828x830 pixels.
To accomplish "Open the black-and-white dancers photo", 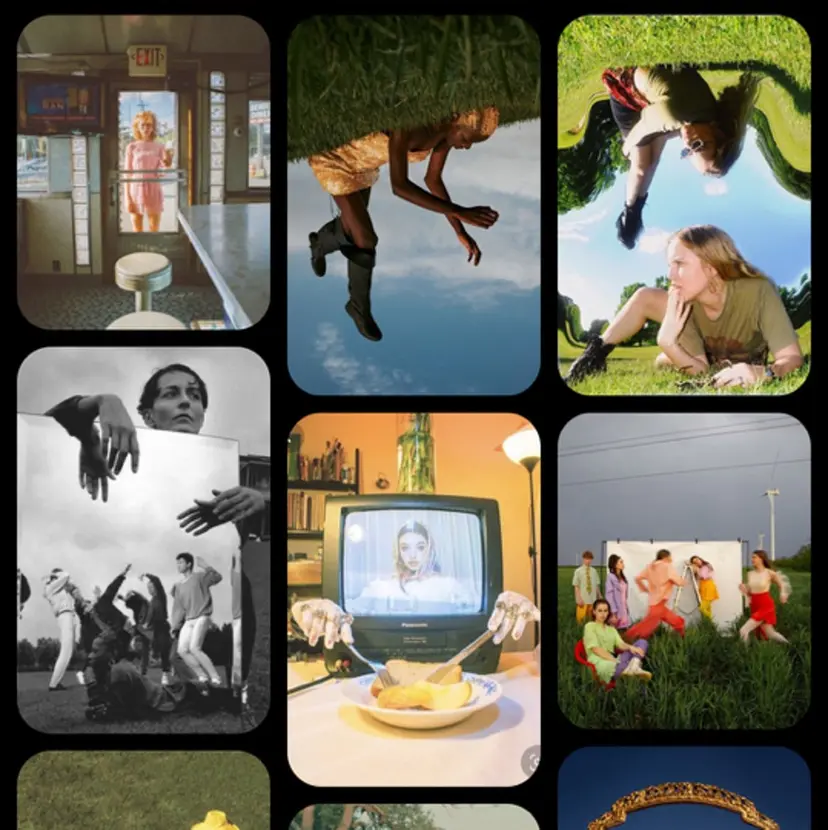I will click(x=143, y=540).
